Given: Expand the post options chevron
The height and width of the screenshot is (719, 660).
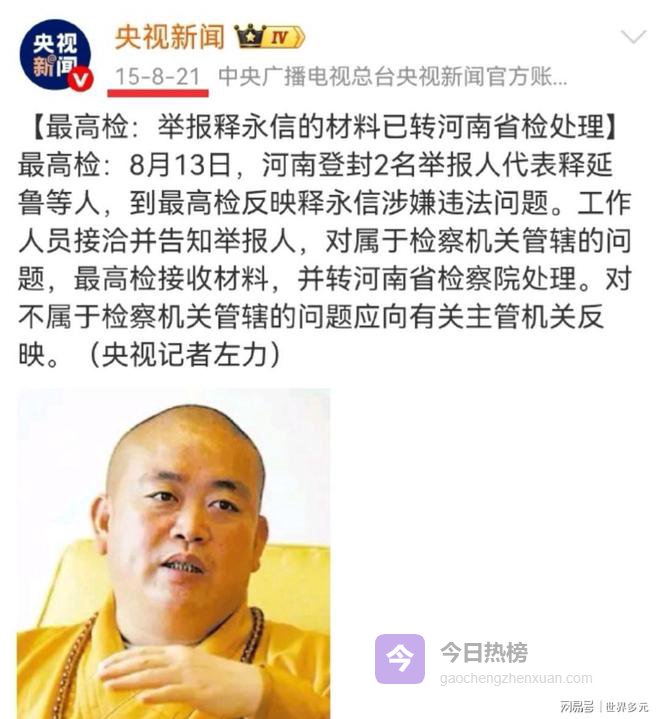Looking at the screenshot, I should coord(632,38).
